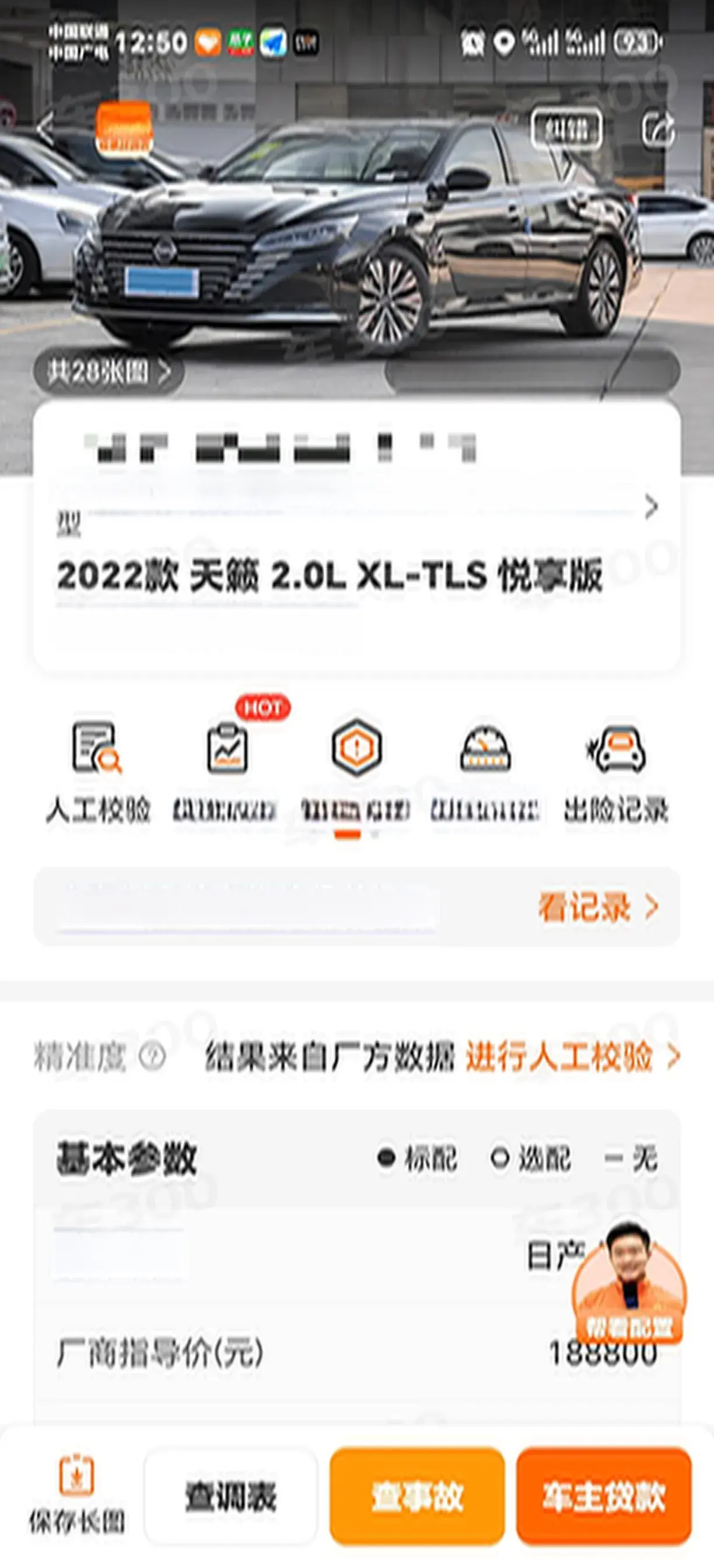This screenshot has width=714, height=1568.
Task: Open the 2022款 天籁 model details chevron
Action: [x=650, y=506]
